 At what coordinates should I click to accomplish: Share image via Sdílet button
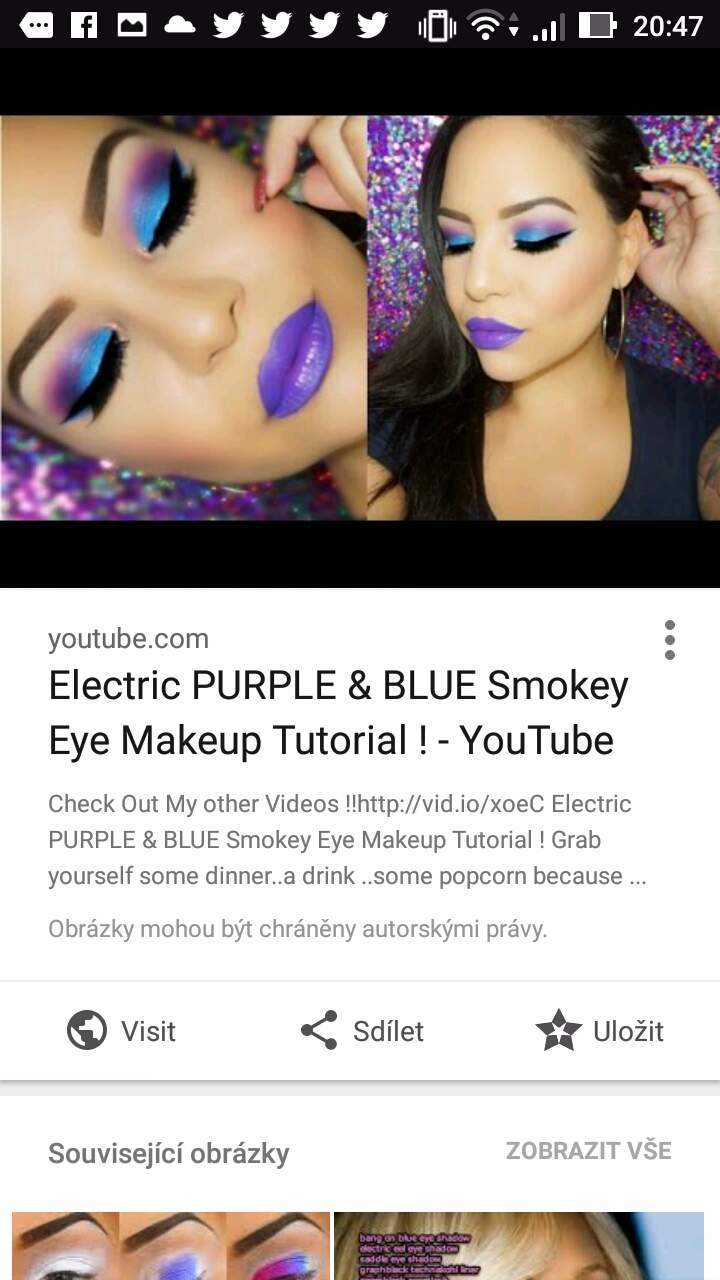[362, 1031]
